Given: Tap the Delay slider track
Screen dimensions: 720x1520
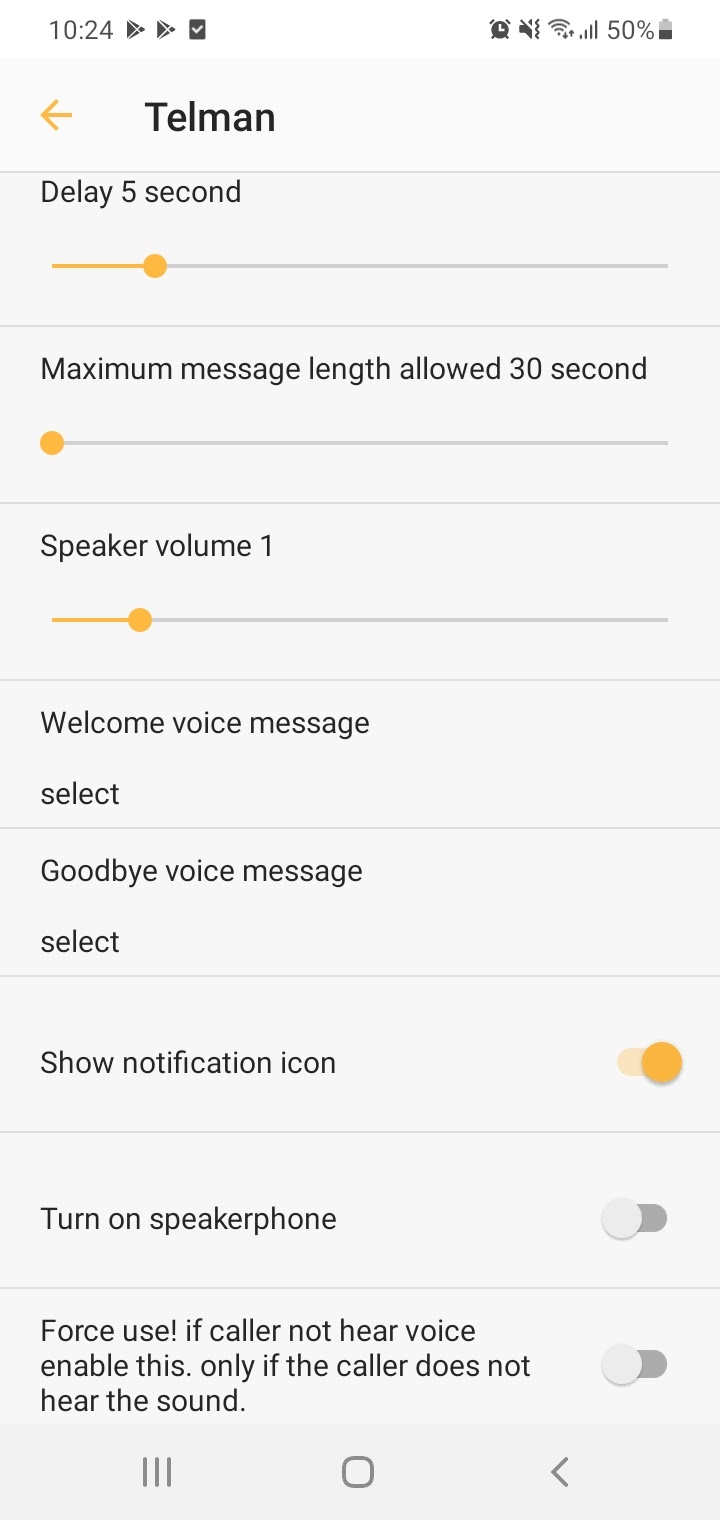Looking at the screenshot, I should 360,266.
